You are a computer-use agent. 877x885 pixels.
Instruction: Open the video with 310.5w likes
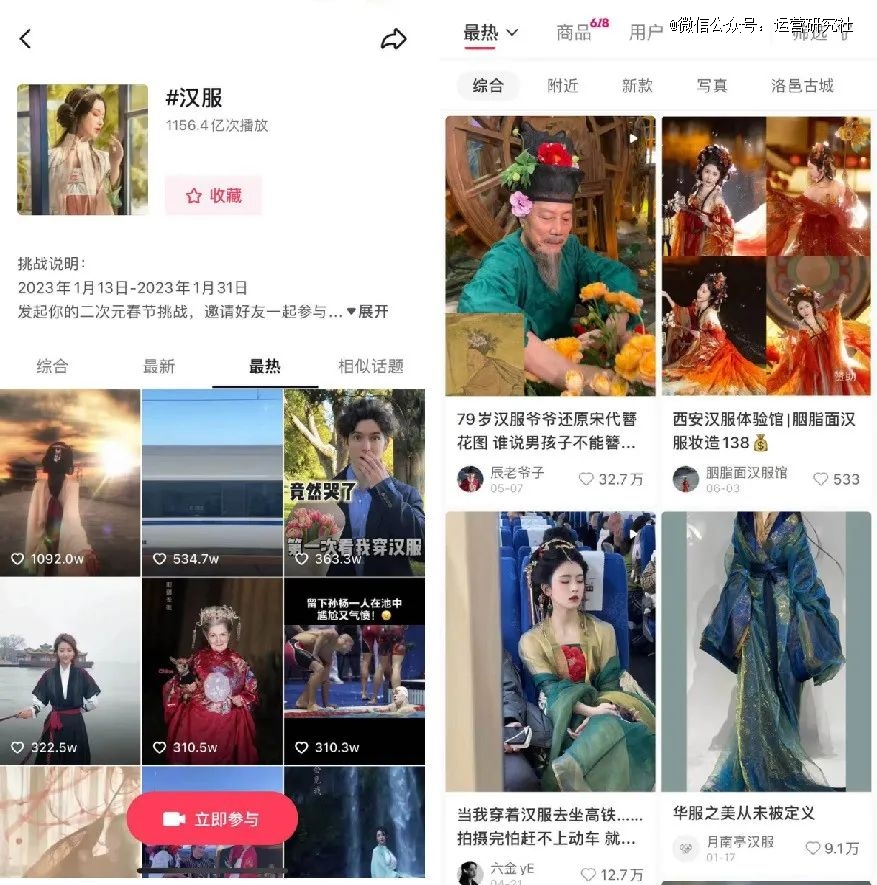(212, 670)
